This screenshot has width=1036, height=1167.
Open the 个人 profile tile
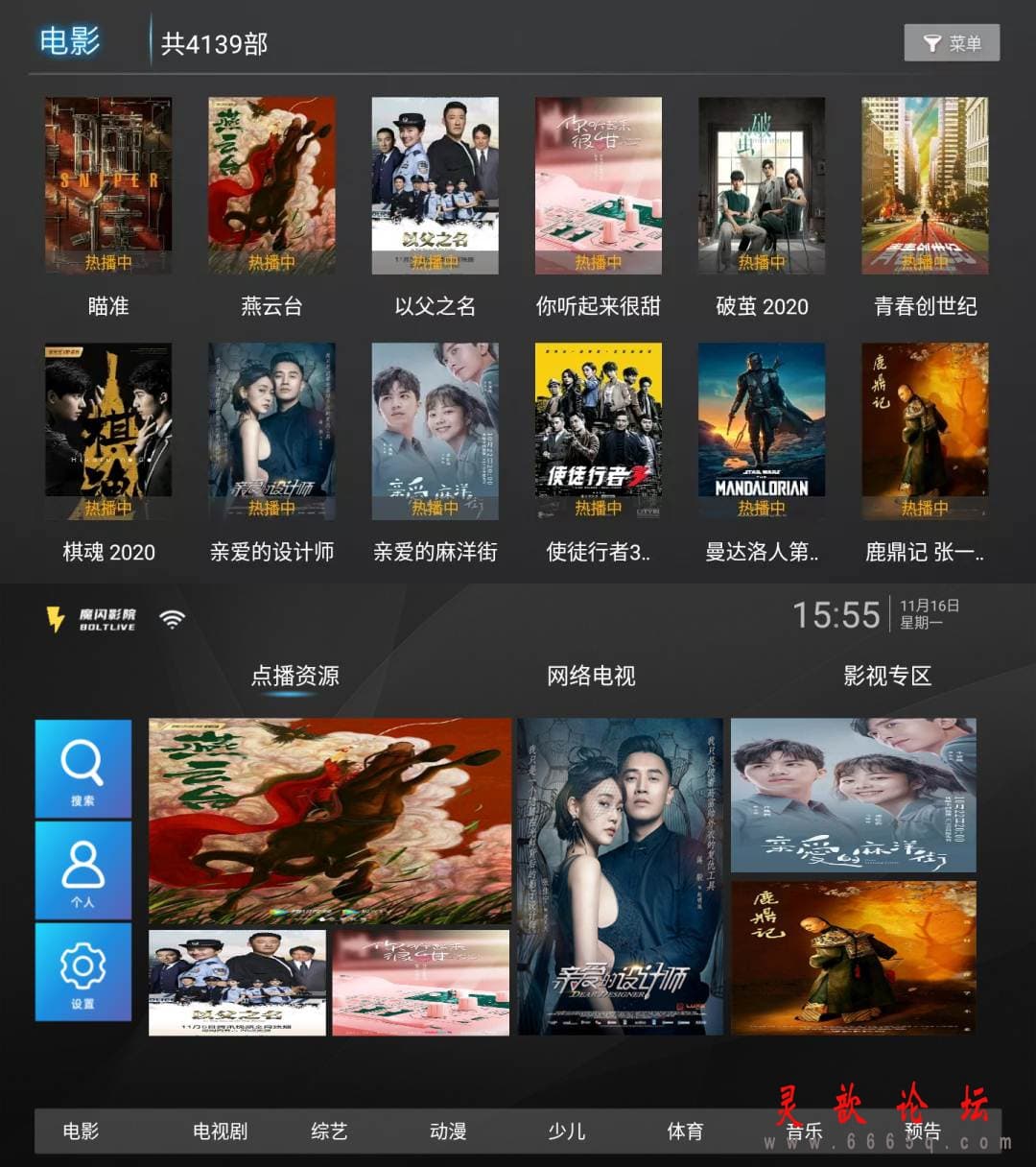[83, 869]
